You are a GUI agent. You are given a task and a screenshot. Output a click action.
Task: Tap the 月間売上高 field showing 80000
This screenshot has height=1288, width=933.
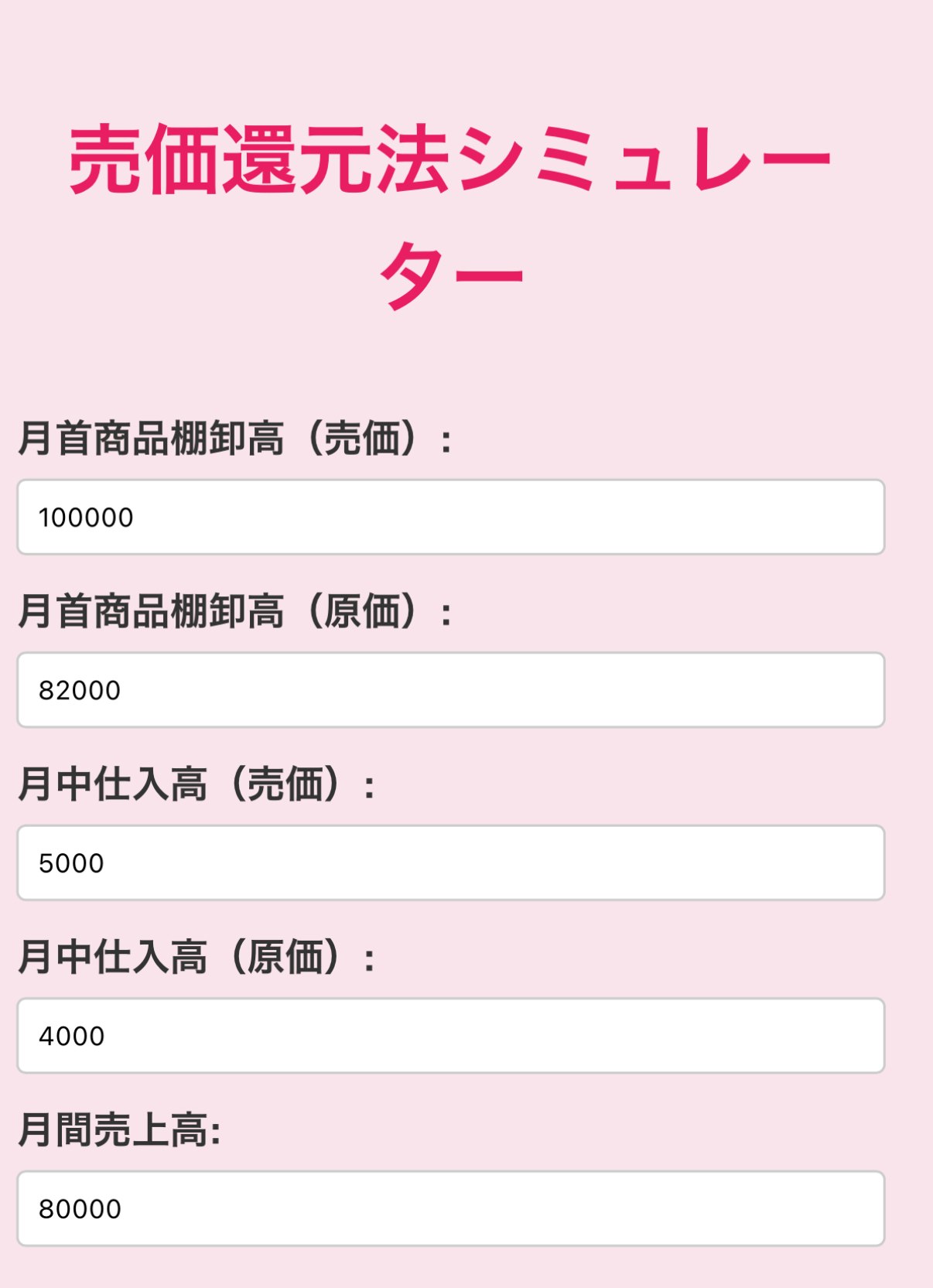pos(450,1208)
